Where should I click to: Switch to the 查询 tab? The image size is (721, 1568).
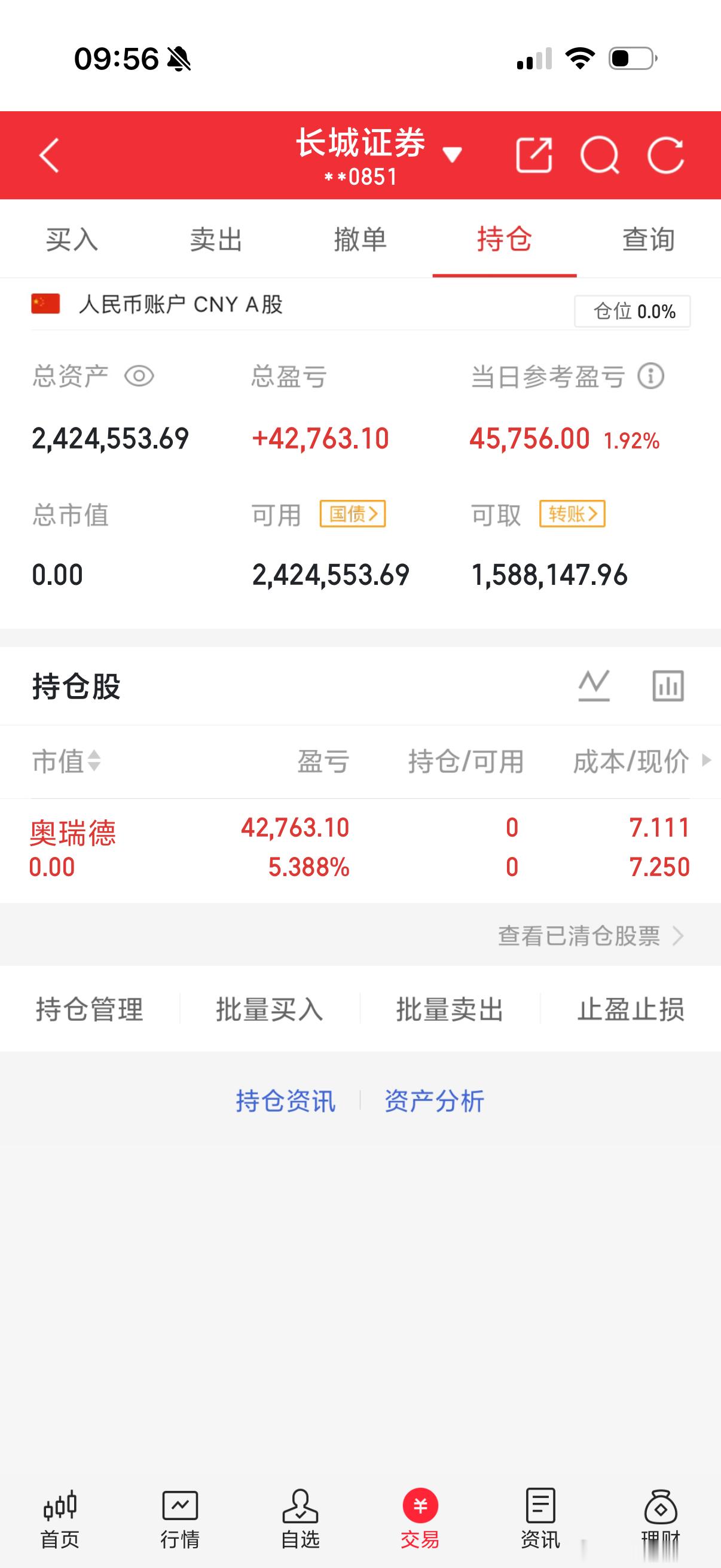pos(647,240)
